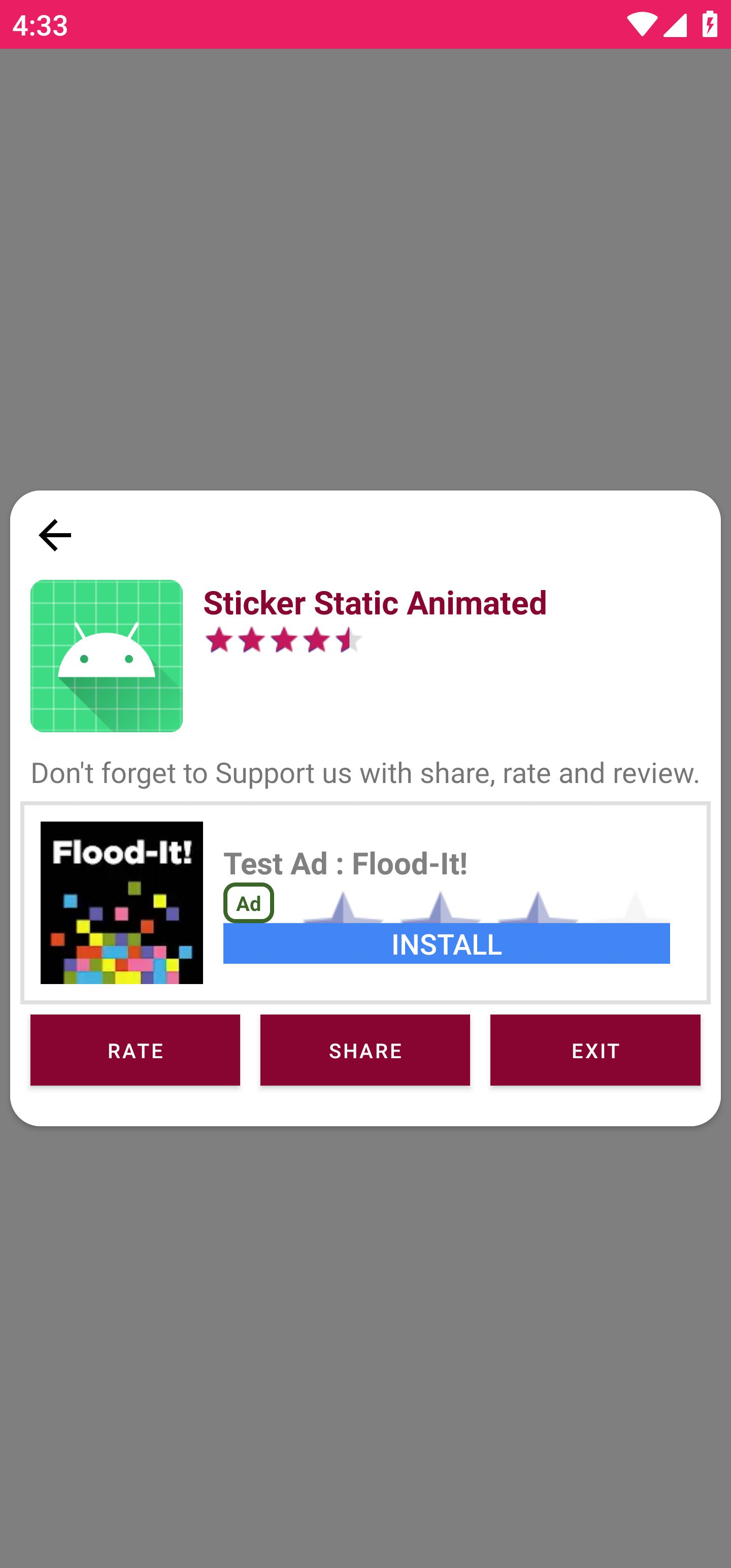731x1568 pixels.
Task: Open the Flood-It! ad image
Action: pos(121,902)
